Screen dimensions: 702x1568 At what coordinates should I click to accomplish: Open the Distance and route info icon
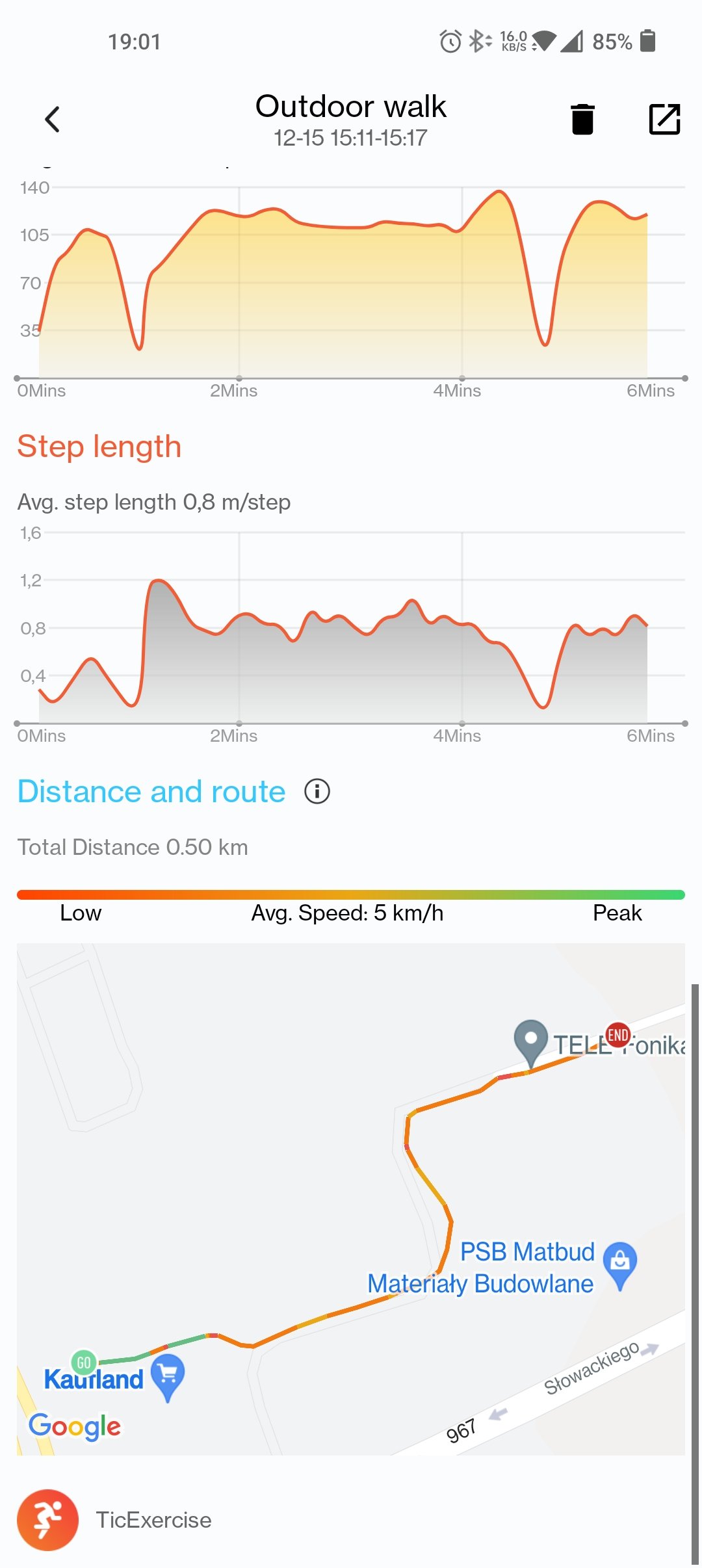point(317,791)
